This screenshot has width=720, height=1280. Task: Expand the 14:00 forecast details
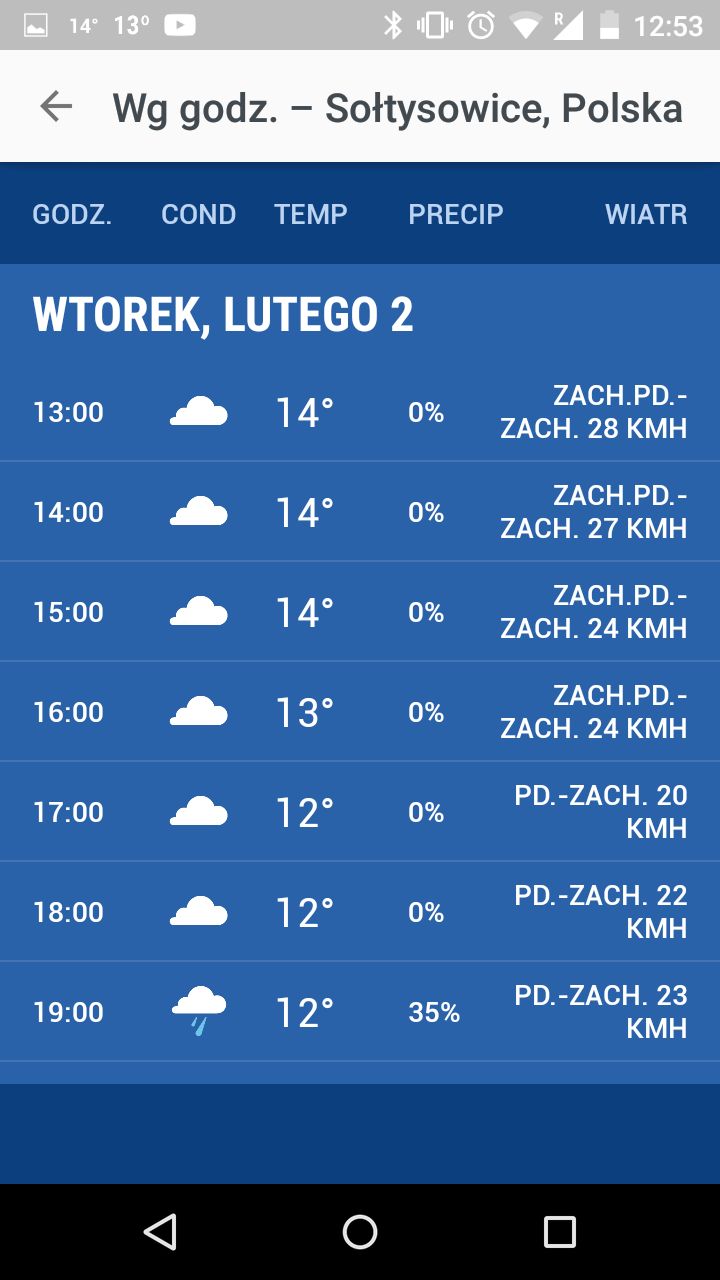click(360, 512)
